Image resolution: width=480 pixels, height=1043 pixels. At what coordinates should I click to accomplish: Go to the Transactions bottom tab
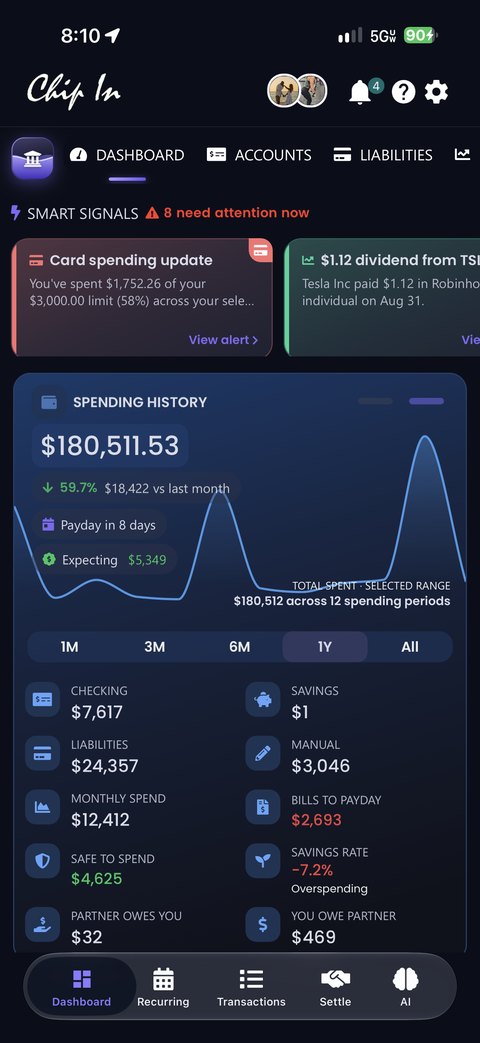(x=251, y=988)
